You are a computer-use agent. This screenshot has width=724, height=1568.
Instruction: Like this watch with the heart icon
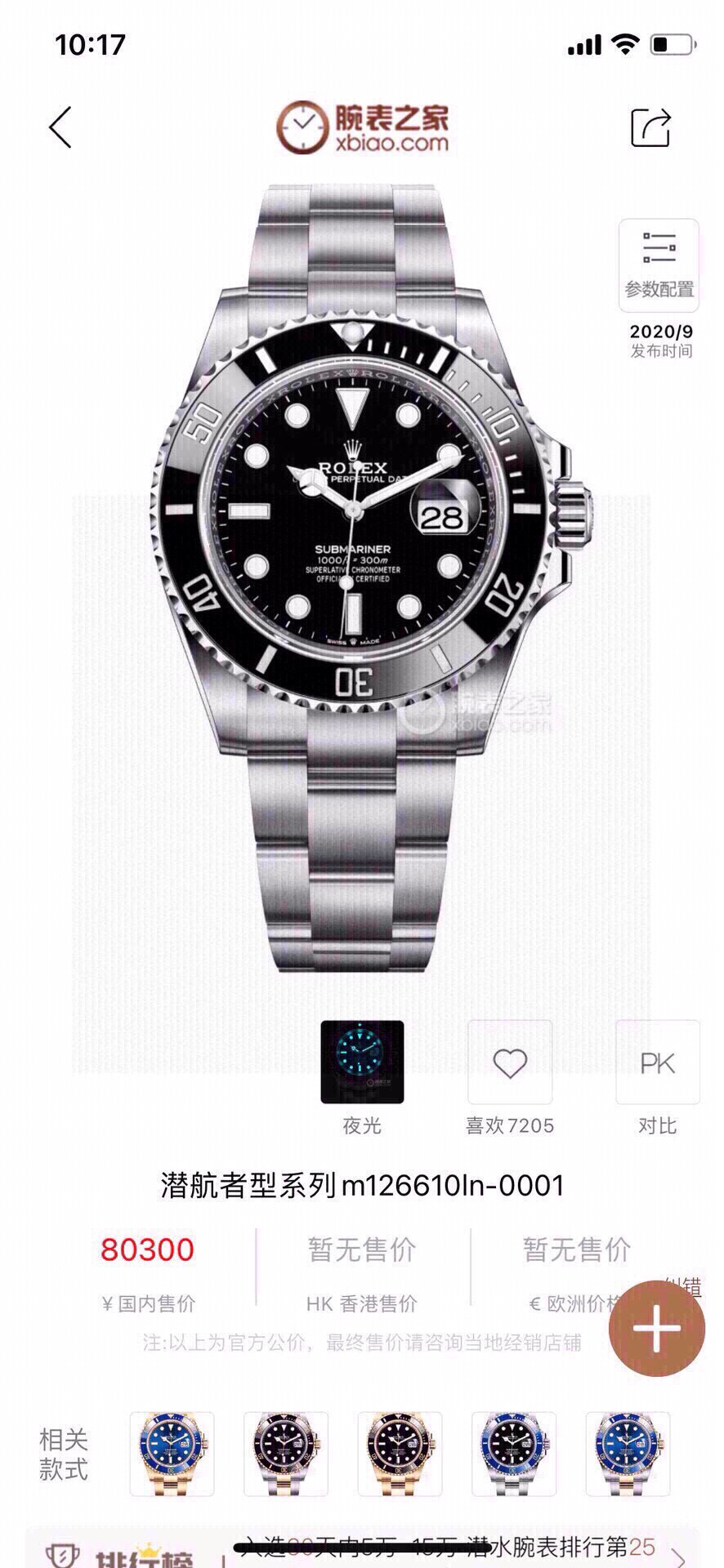coord(509,1062)
